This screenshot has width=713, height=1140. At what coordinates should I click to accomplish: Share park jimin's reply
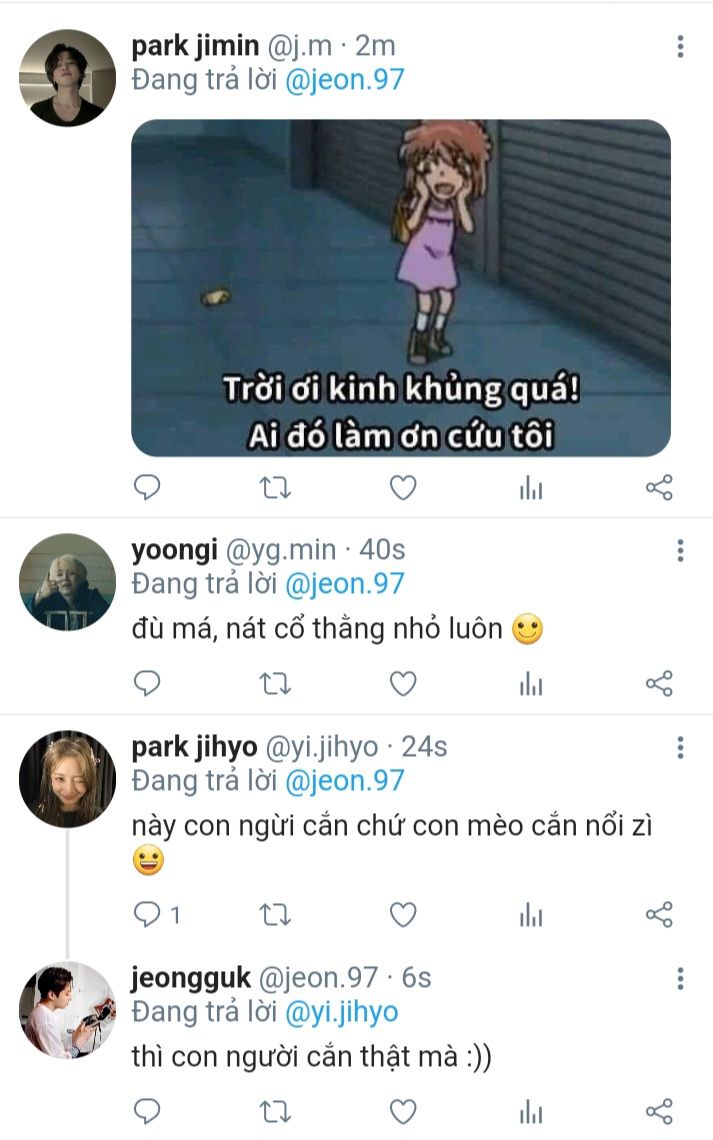click(658, 487)
